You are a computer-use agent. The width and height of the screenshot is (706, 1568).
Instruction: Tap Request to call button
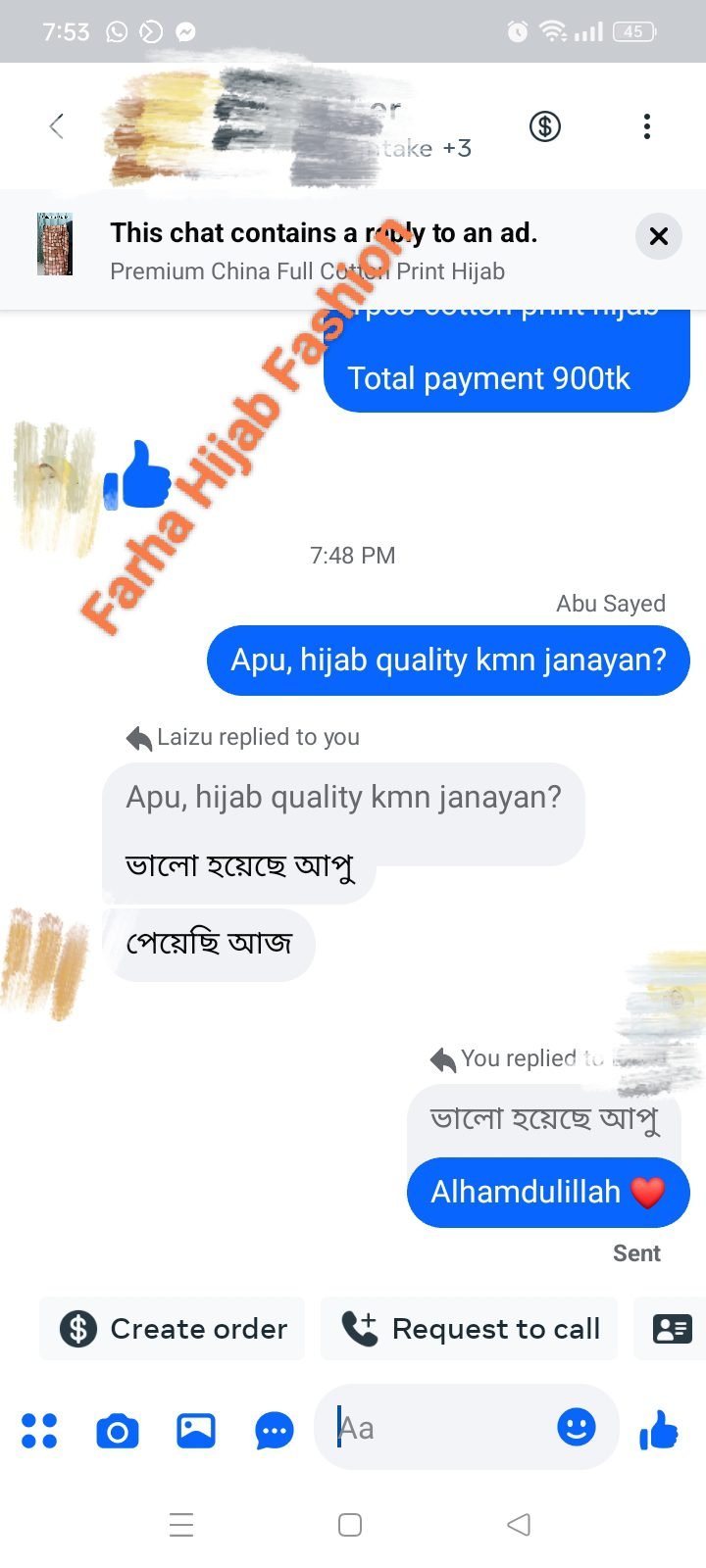tap(470, 1329)
